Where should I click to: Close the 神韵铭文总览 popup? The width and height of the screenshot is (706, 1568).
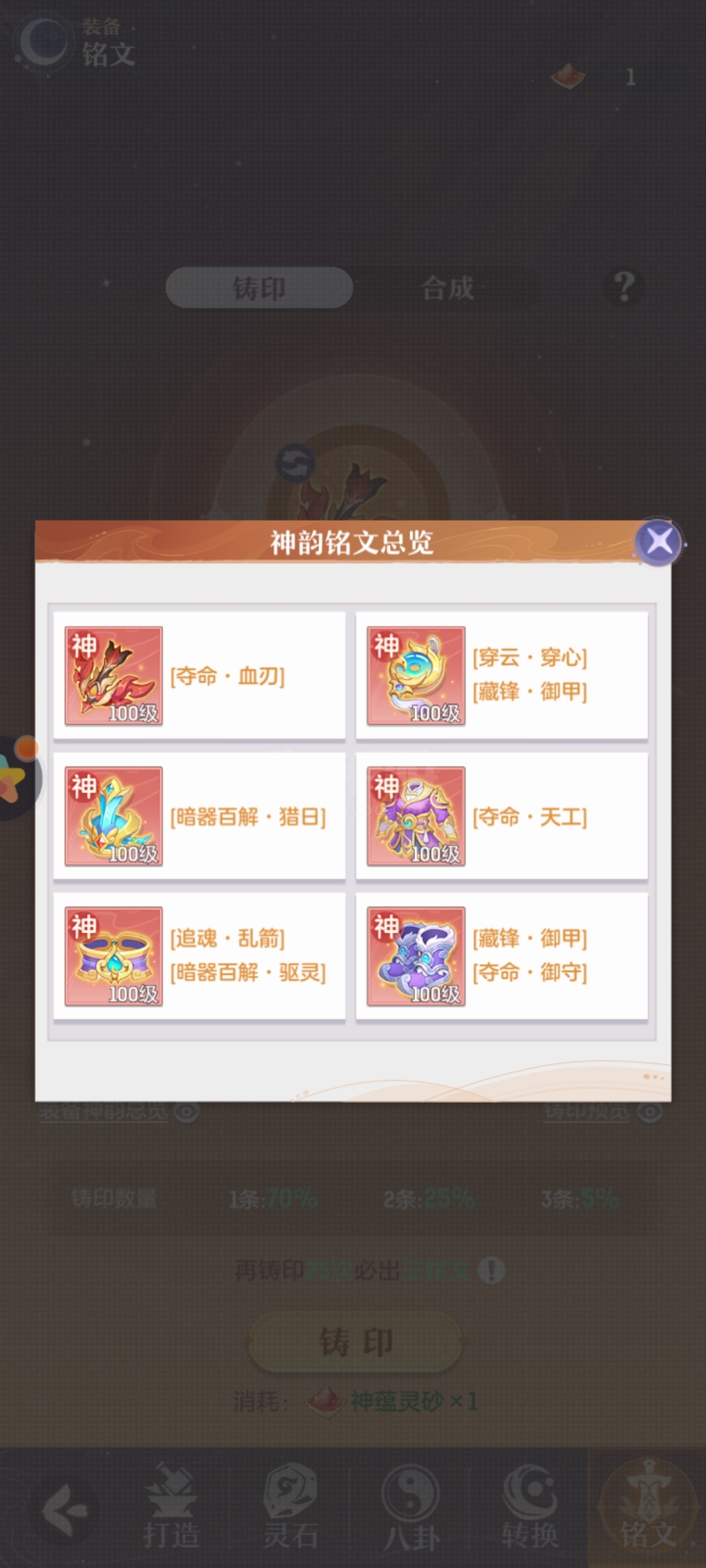(658, 542)
